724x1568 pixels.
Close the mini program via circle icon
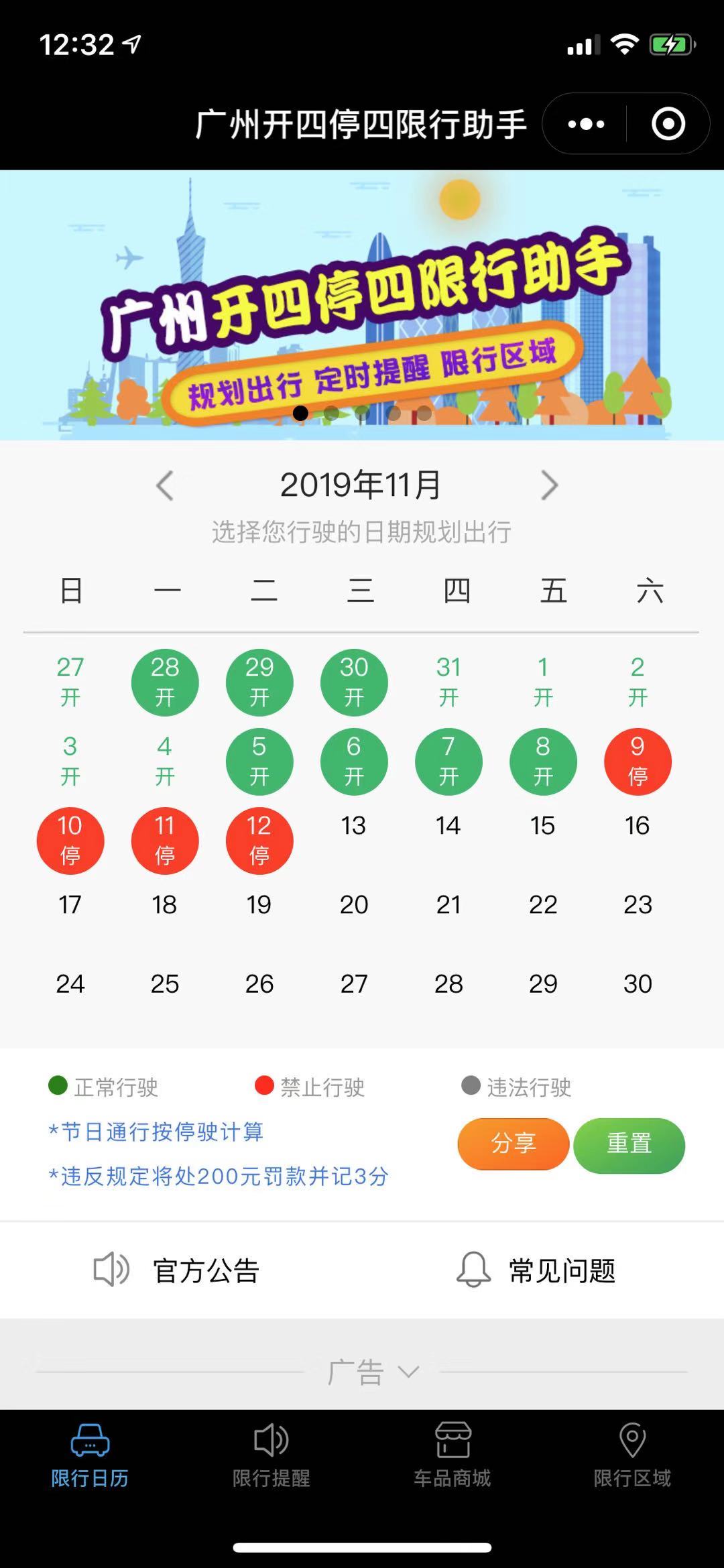tap(668, 124)
